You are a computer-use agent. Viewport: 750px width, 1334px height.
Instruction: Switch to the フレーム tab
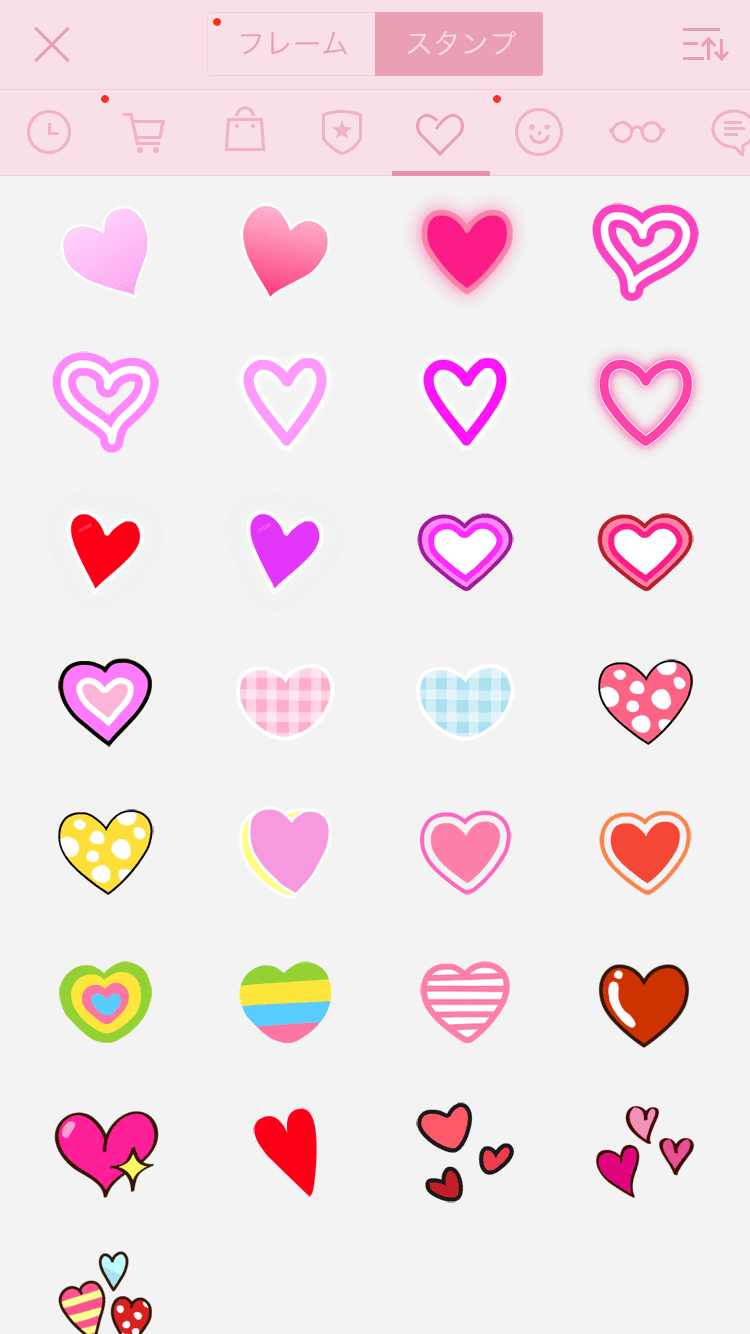(292, 44)
